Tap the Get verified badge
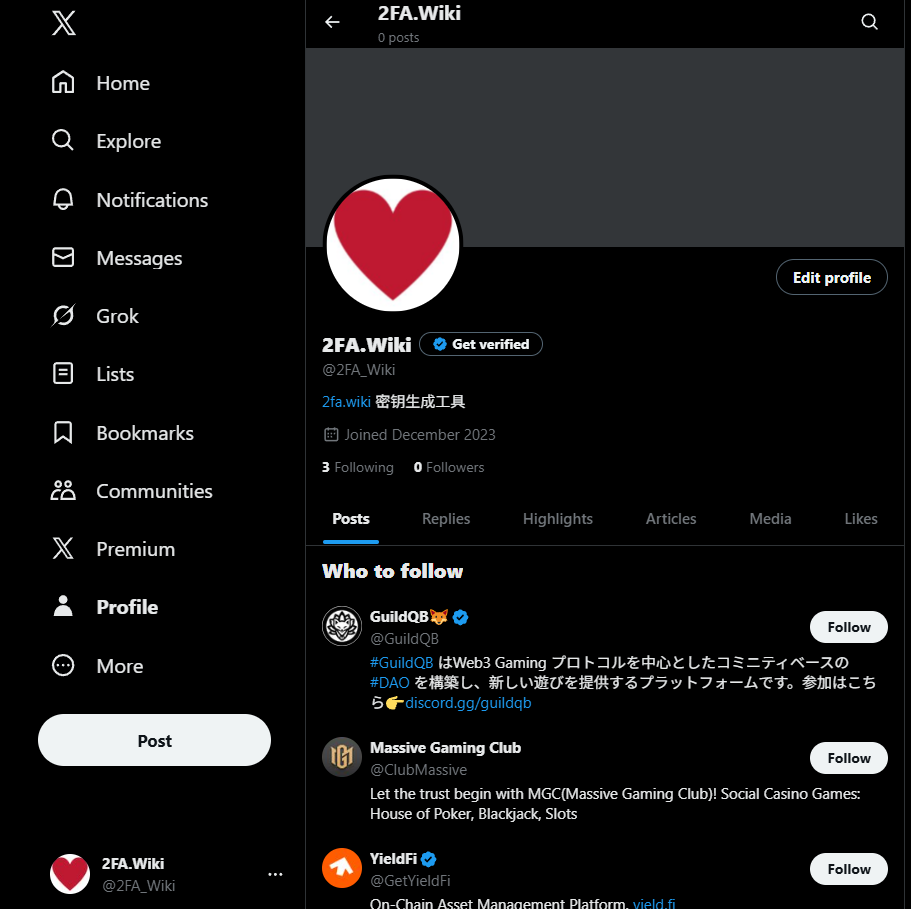The width and height of the screenshot is (911, 909). pyautogui.click(x=481, y=344)
